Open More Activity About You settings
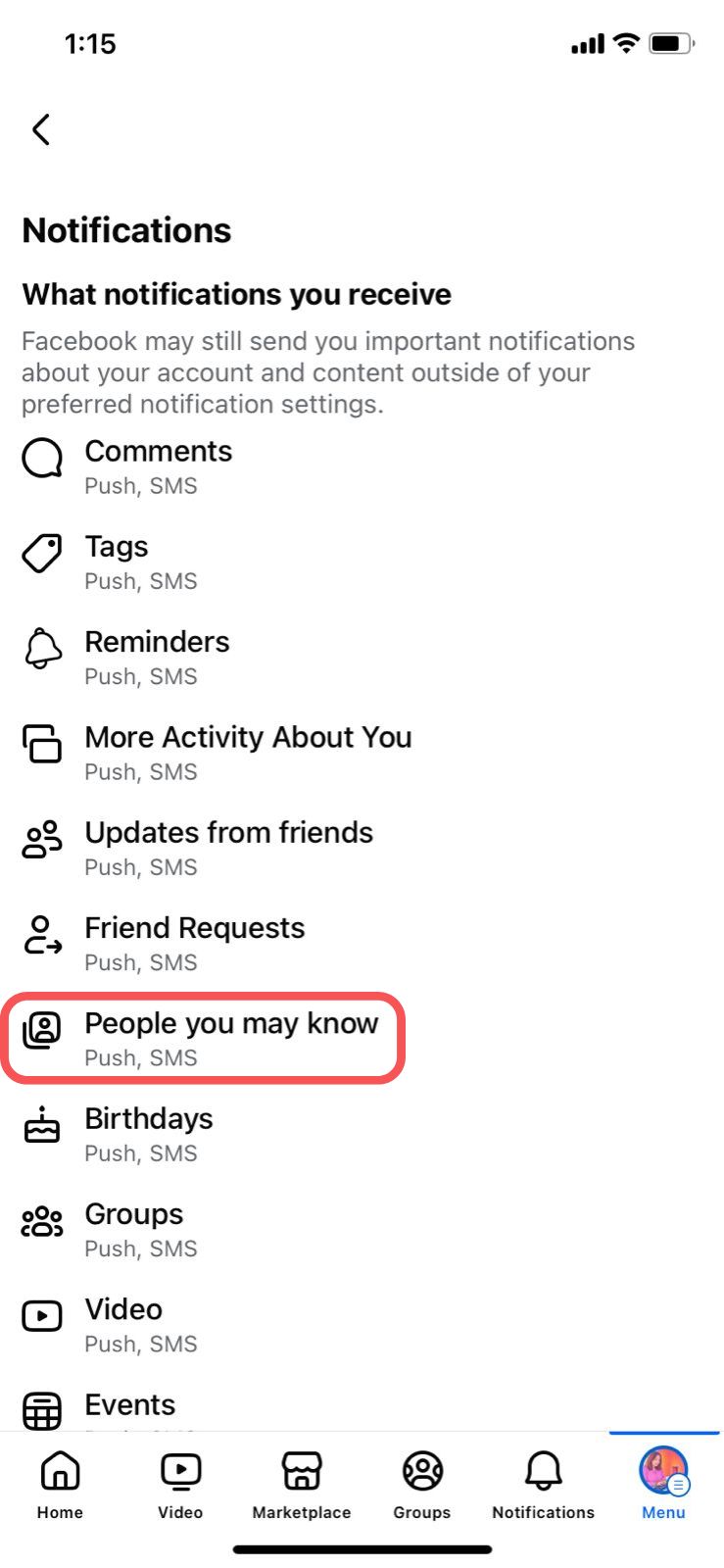The width and height of the screenshot is (724, 1568). click(x=362, y=753)
